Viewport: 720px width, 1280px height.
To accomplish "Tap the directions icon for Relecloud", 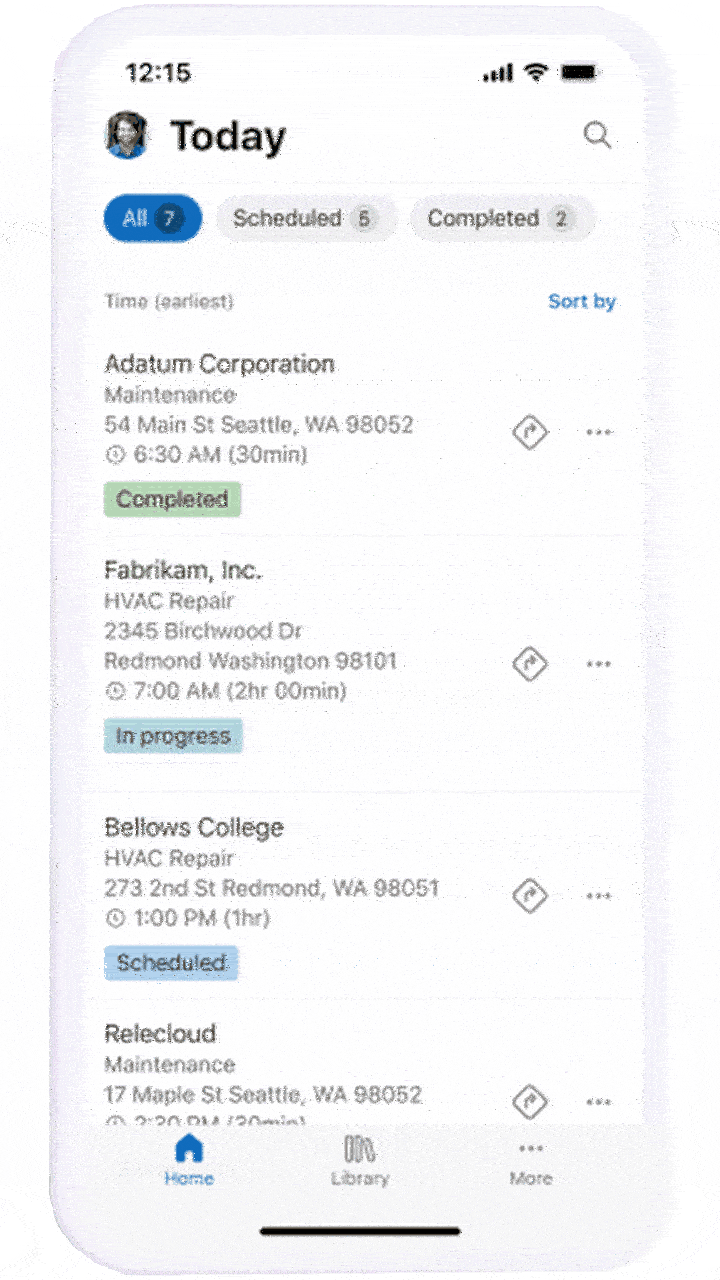I will pos(530,1102).
